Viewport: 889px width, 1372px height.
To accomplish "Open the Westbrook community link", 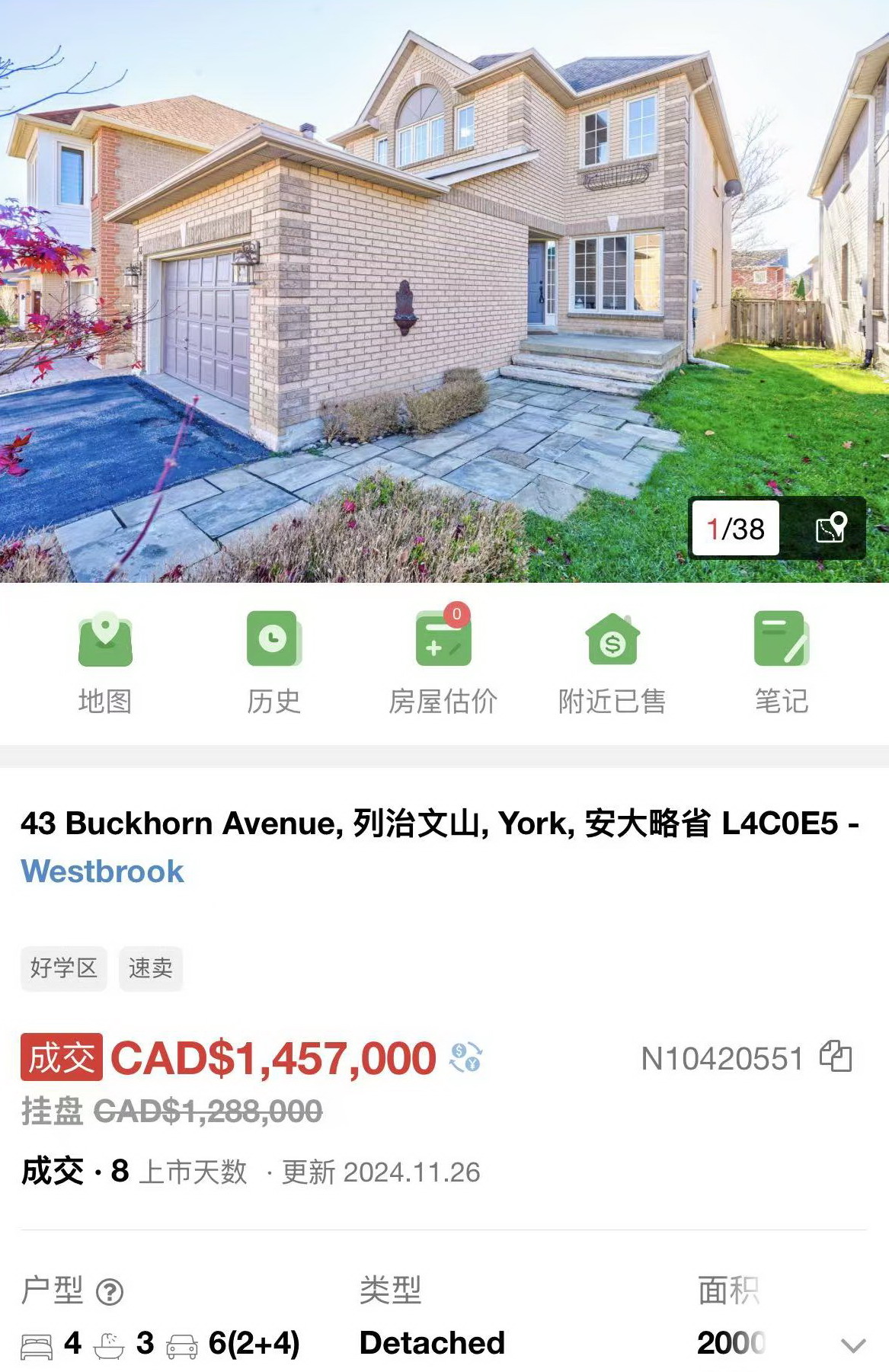I will coord(103,871).
